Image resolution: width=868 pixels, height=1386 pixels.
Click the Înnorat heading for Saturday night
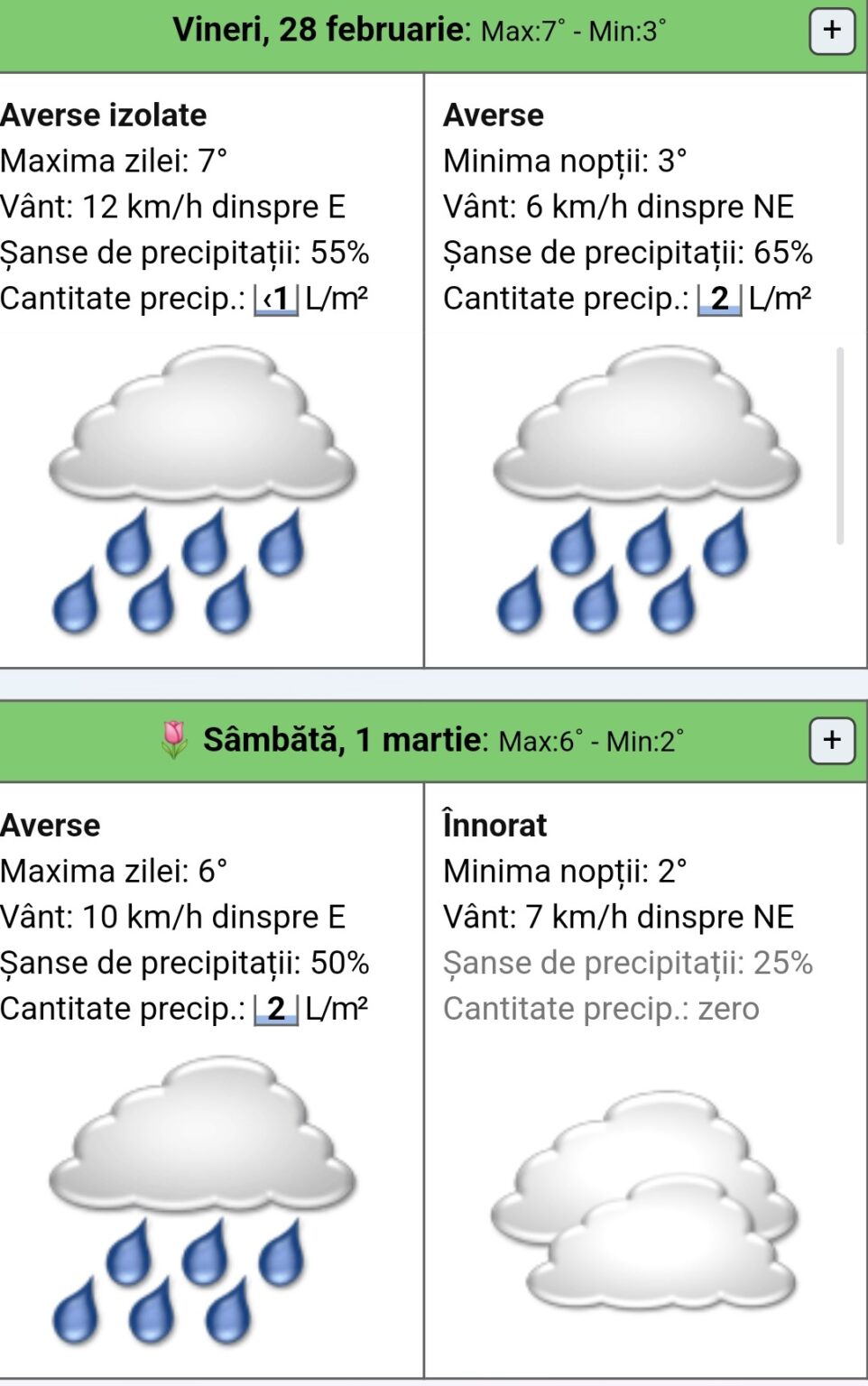pos(494,824)
